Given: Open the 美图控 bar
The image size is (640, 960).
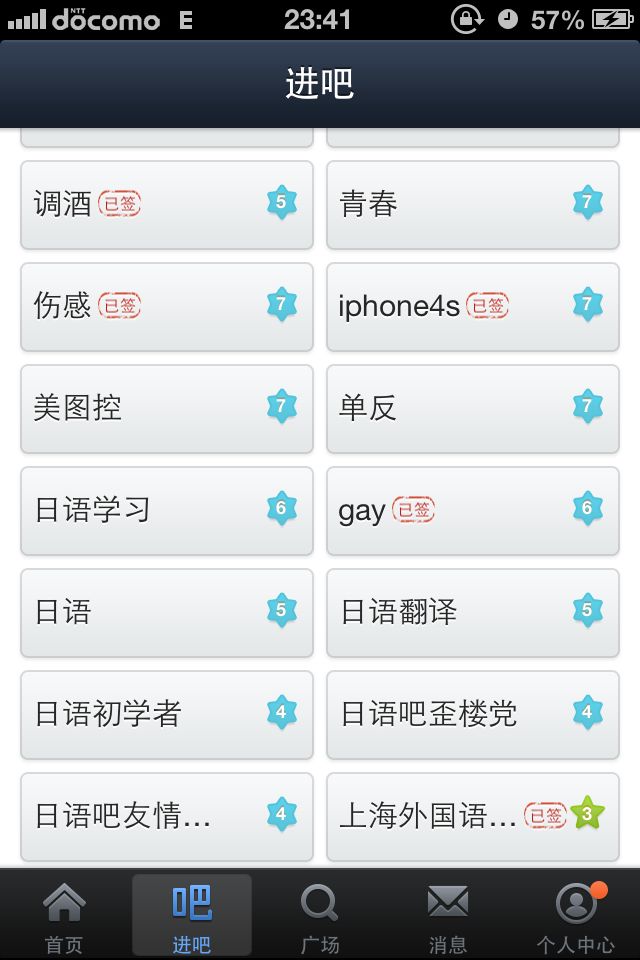Looking at the screenshot, I should (167, 408).
